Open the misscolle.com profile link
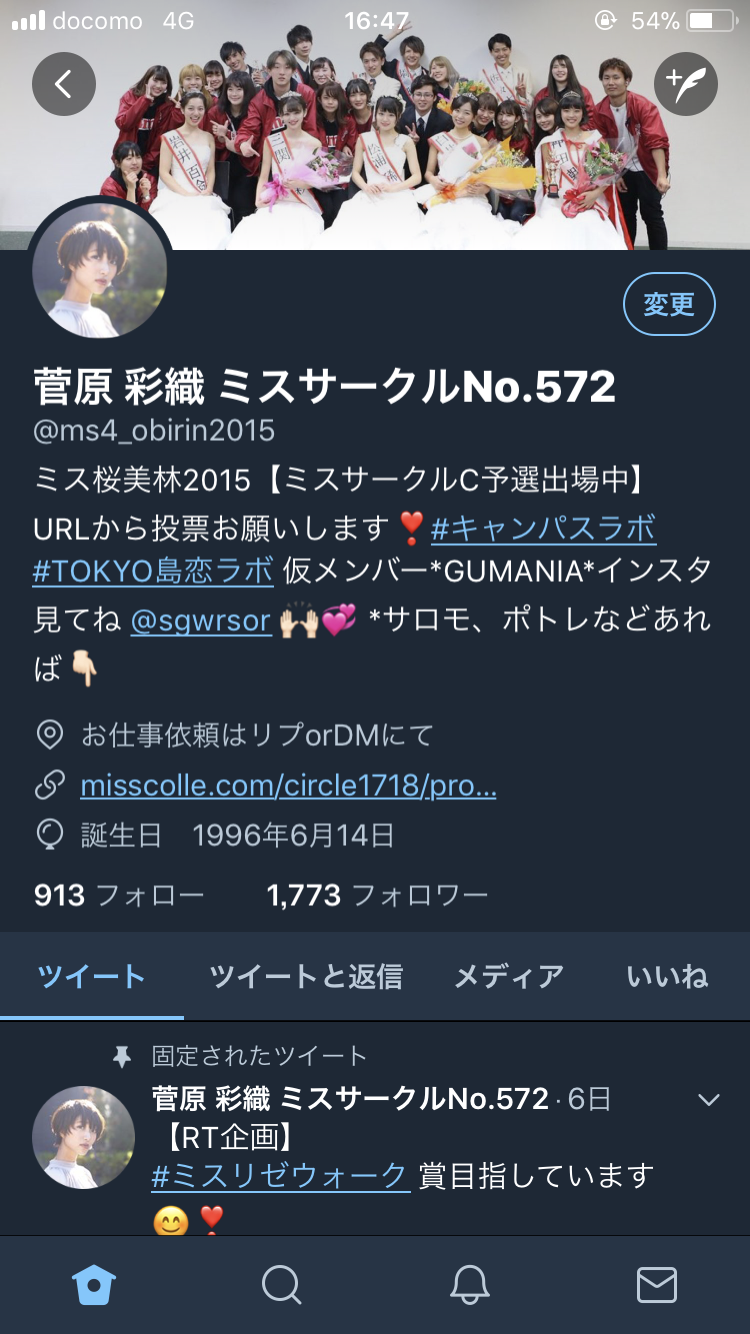 point(288,786)
